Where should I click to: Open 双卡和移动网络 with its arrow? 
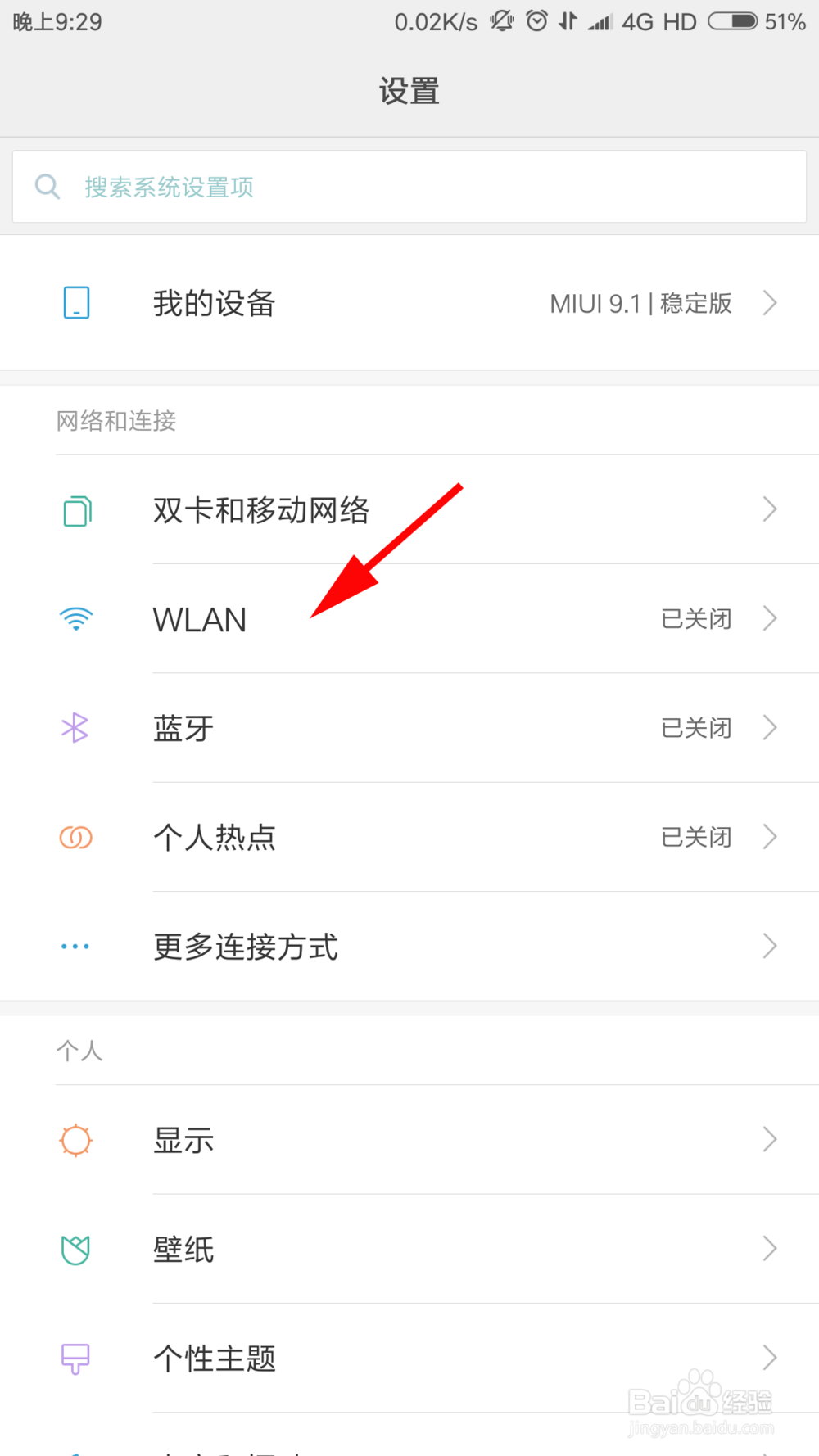[x=769, y=510]
